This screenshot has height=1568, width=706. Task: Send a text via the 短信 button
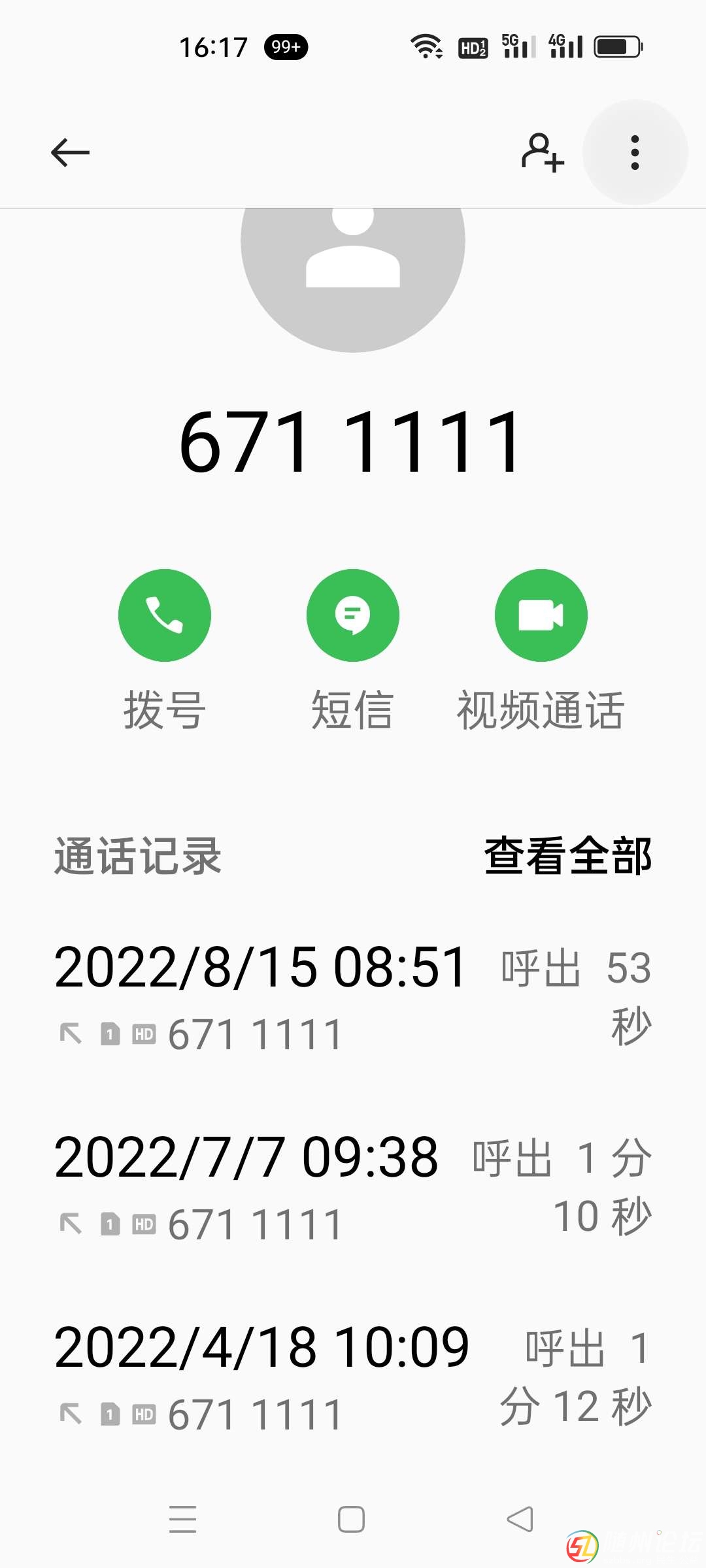(352, 615)
